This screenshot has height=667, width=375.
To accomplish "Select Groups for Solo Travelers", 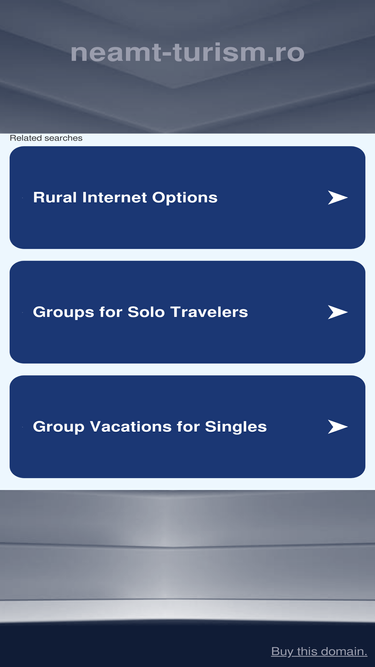I will 187,312.
